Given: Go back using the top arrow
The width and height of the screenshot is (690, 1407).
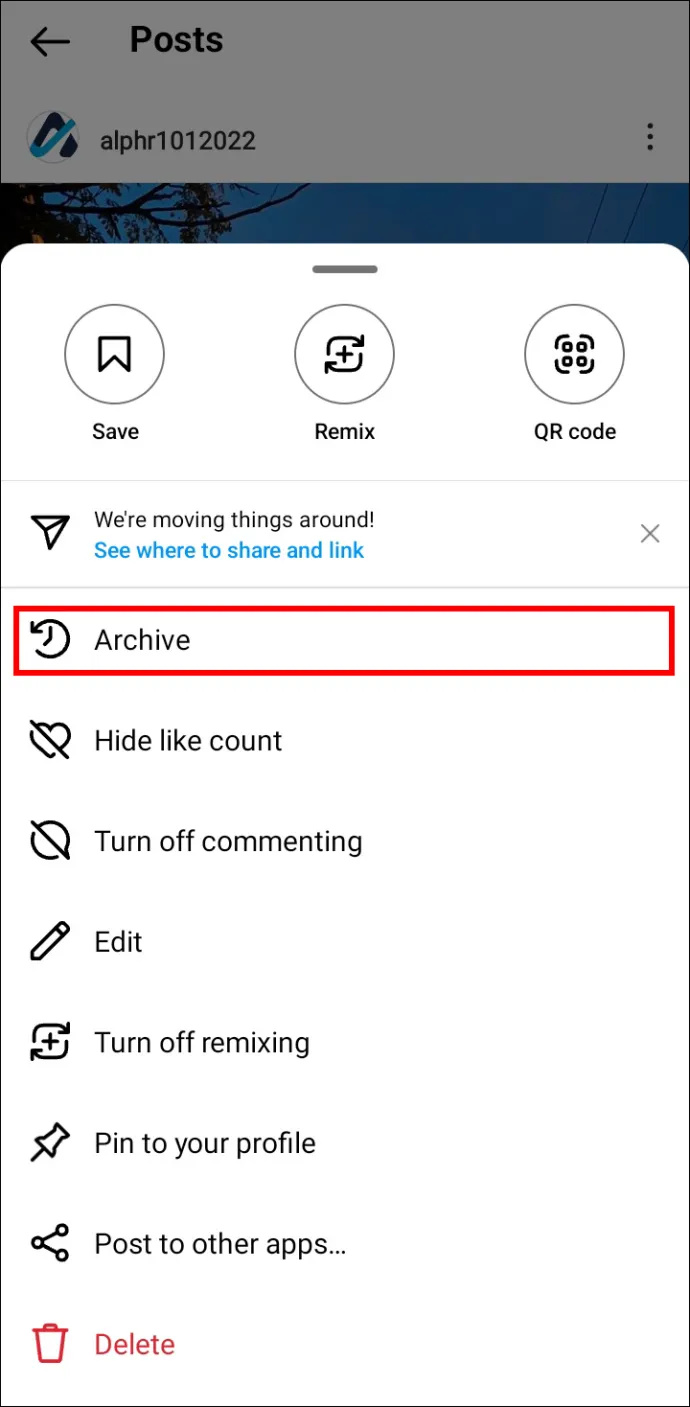Looking at the screenshot, I should [x=50, y=41].
